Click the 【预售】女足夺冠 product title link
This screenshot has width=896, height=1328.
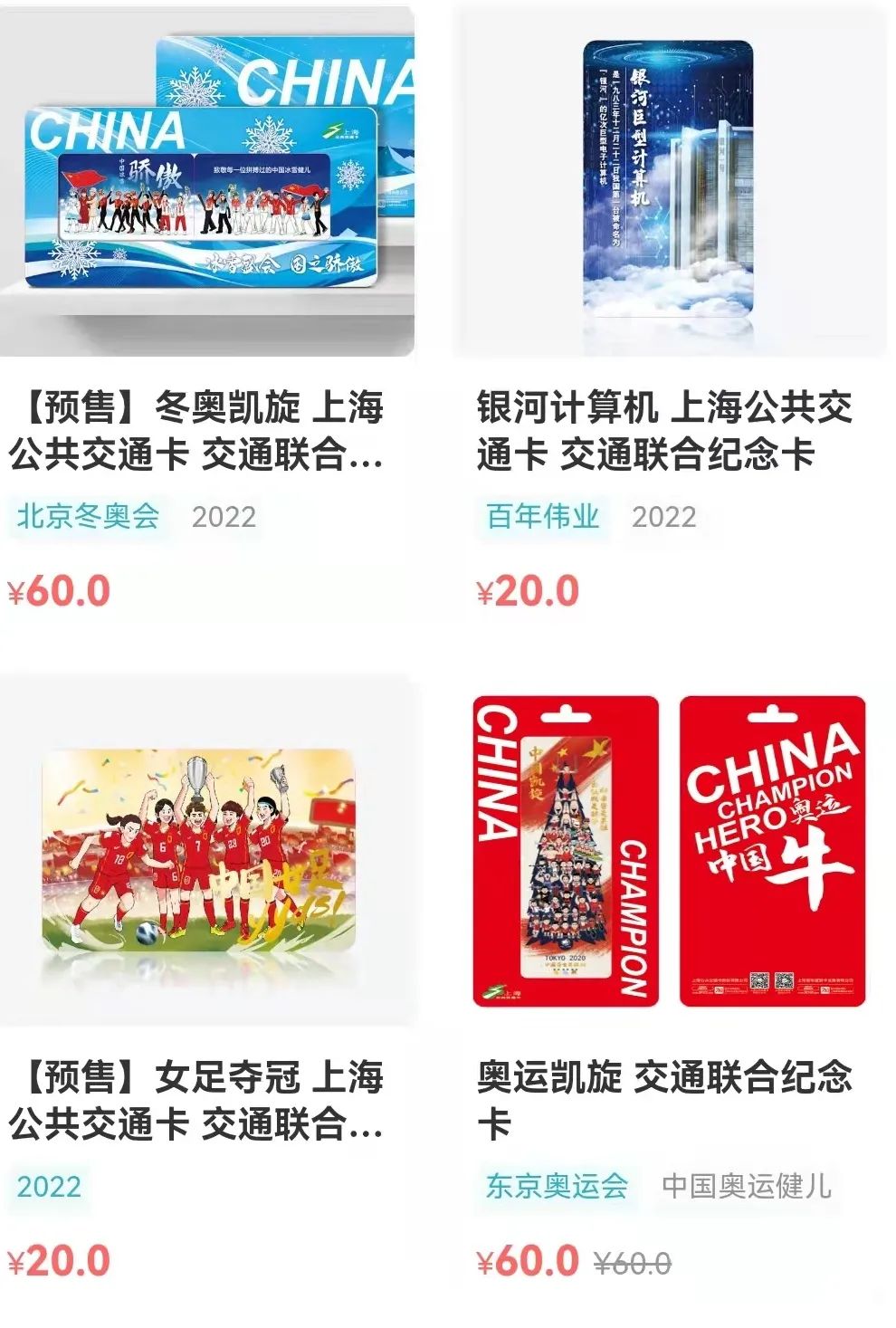point(204,1102)
